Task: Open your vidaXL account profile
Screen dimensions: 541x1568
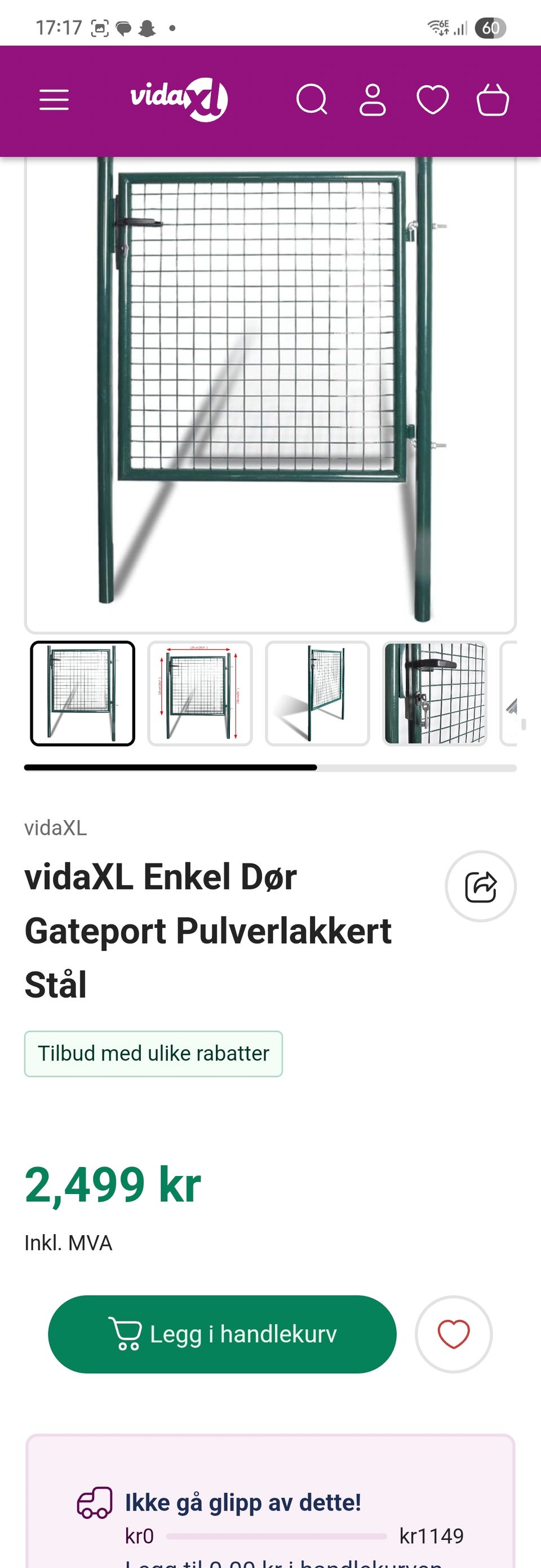Action: coord(373,99)
